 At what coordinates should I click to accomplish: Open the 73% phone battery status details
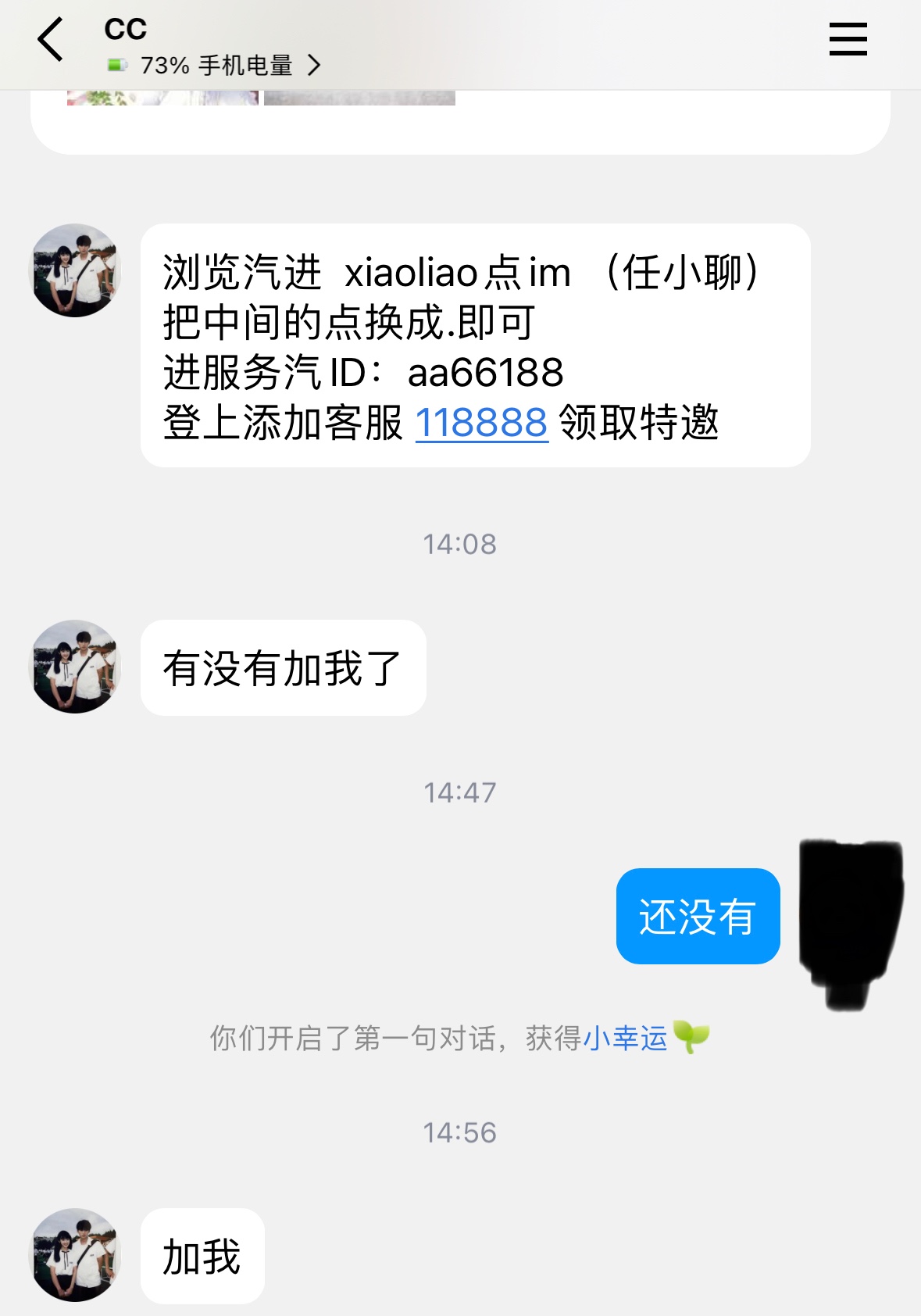(215, 66)
